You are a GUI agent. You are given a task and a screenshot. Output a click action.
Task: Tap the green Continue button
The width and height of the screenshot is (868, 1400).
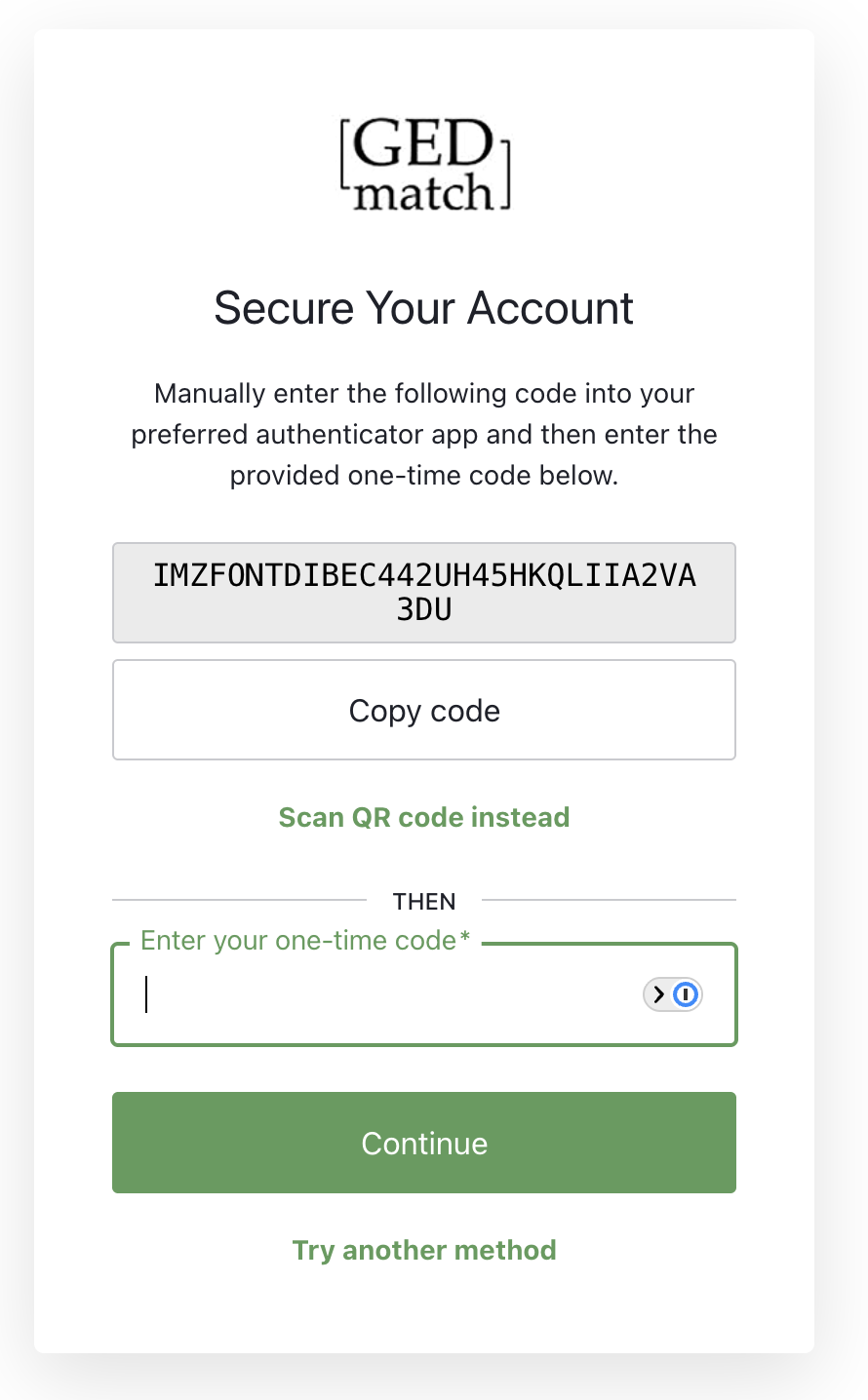coord(423,1143)
